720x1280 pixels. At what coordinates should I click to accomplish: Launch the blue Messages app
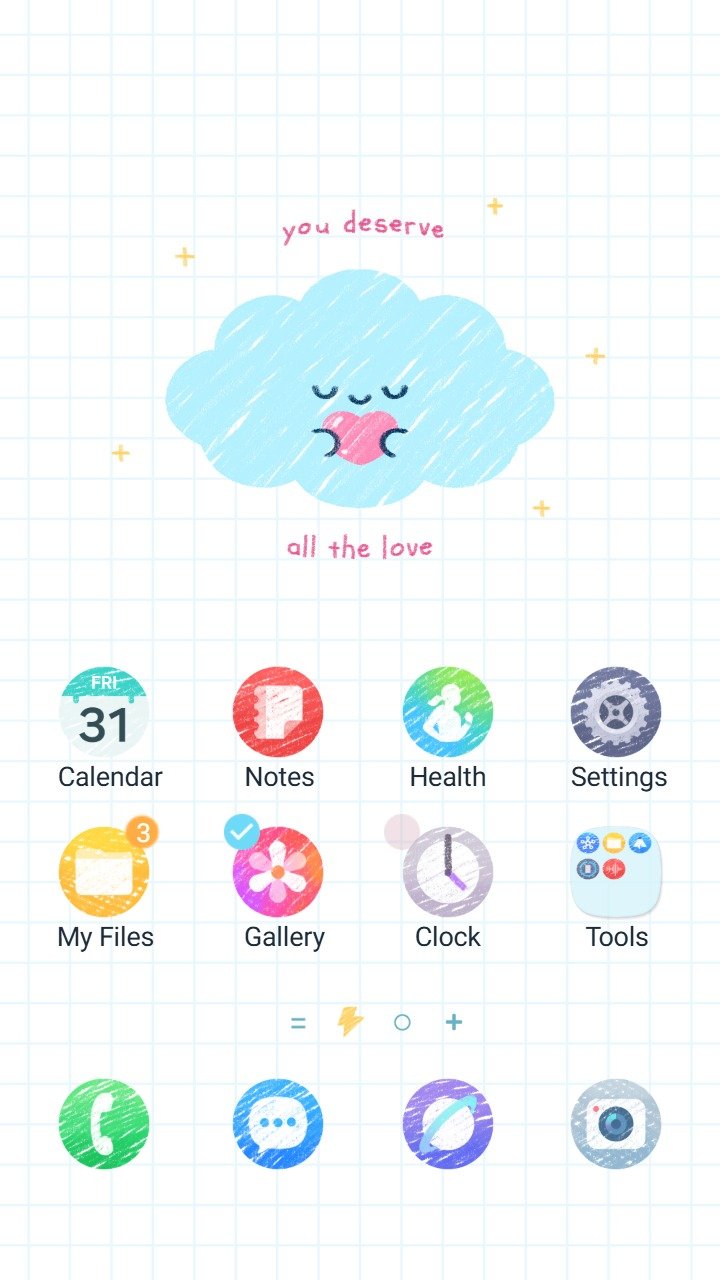(278, 1123)
